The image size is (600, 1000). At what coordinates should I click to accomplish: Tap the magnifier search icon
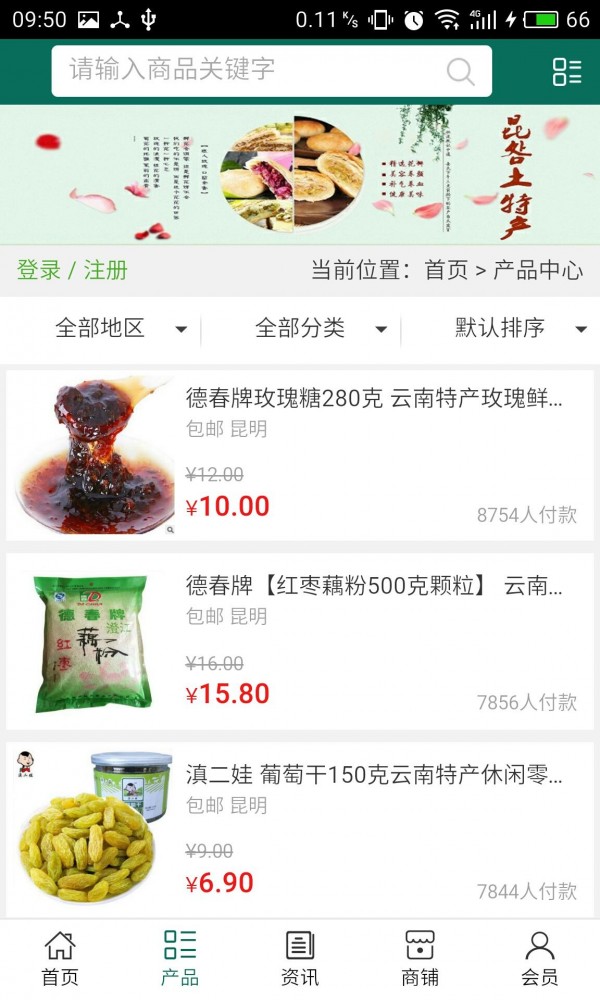[x=460, y=71]
